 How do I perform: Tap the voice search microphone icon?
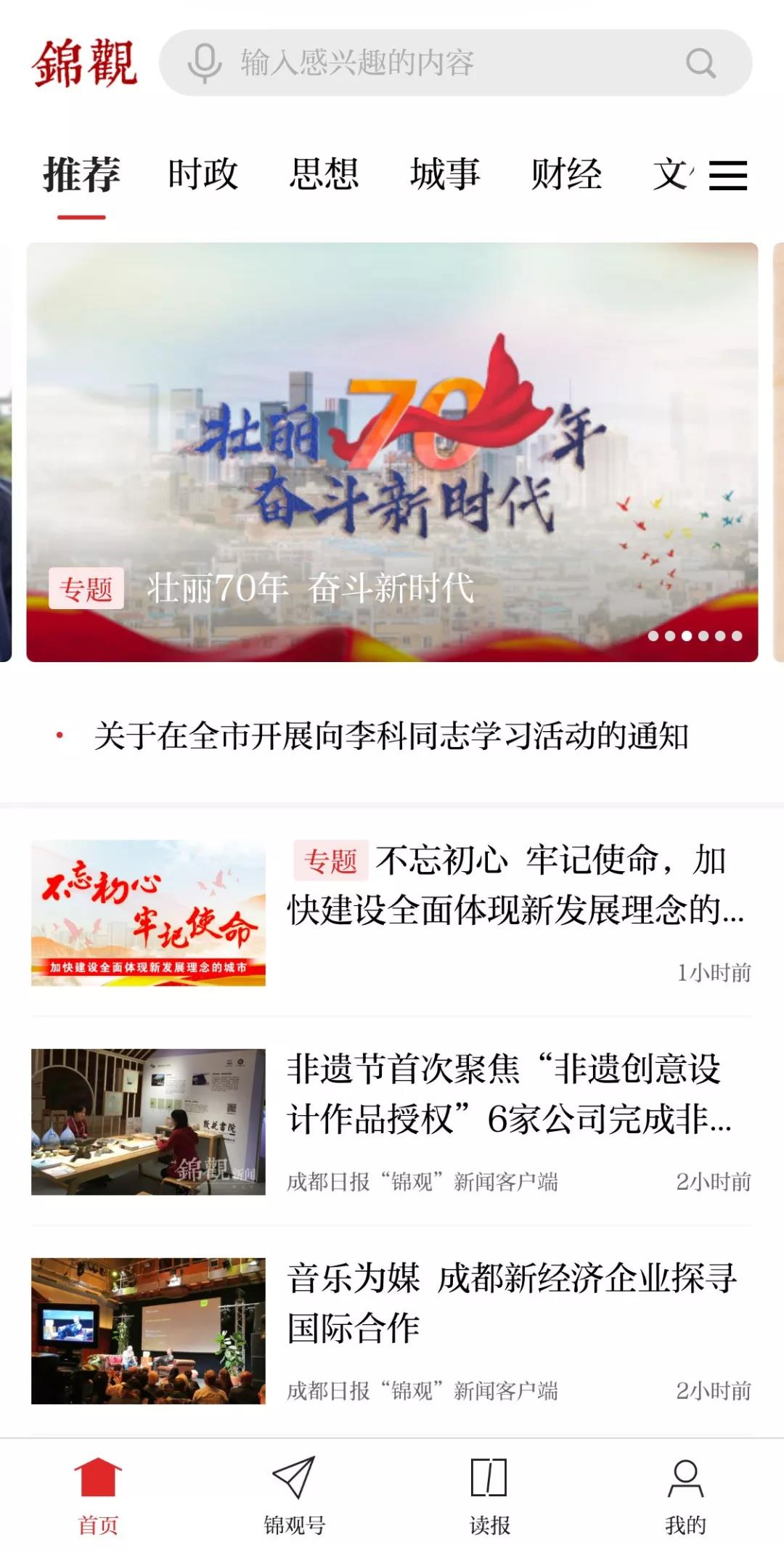[204, 64]
